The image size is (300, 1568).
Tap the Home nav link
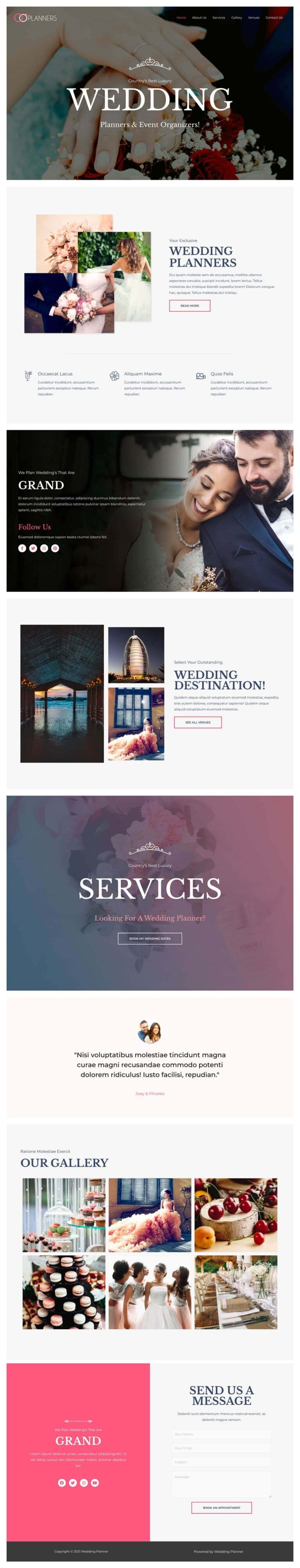pos(181,18)
